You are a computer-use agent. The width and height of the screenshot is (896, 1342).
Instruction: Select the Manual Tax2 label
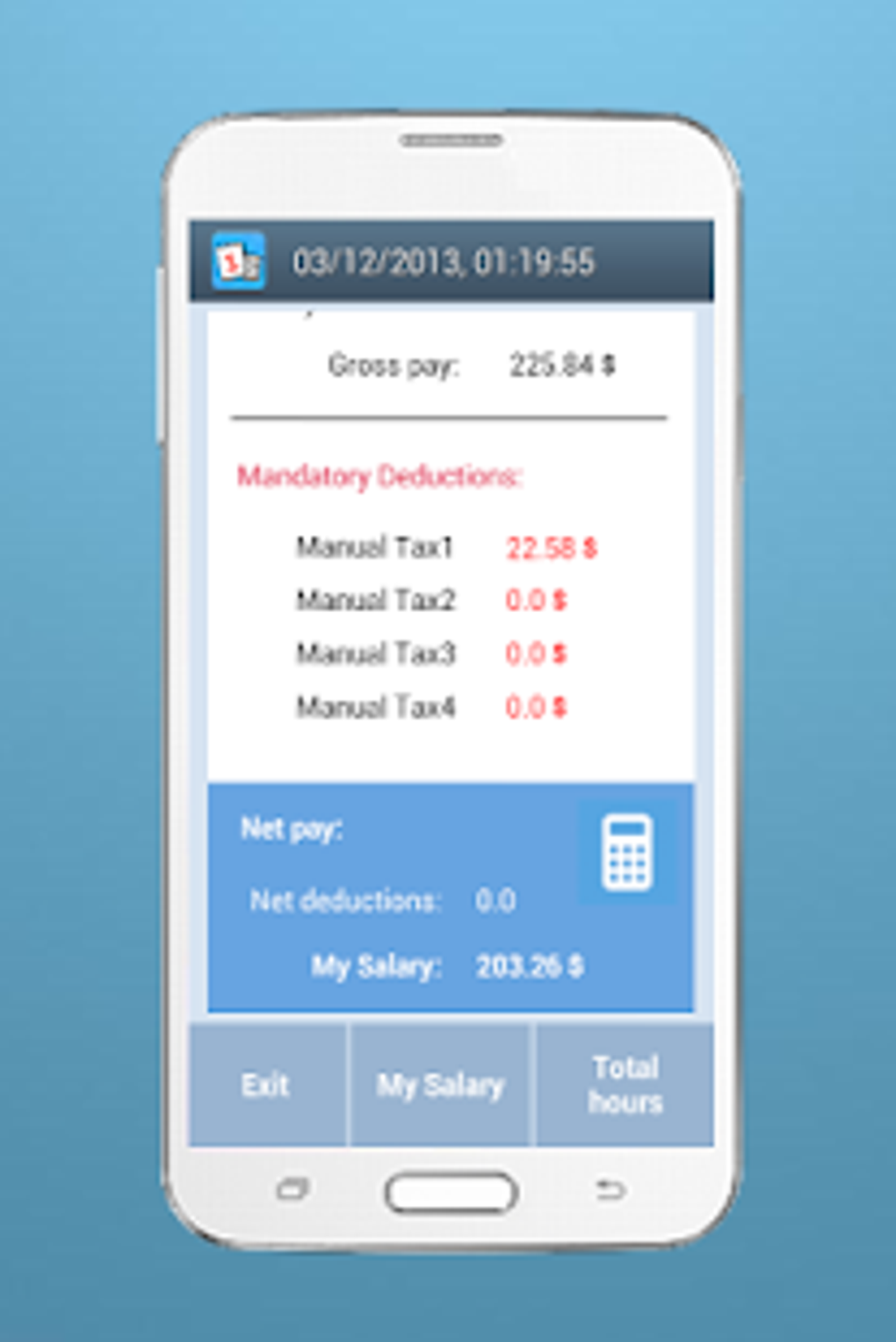(x=376, y=600)
